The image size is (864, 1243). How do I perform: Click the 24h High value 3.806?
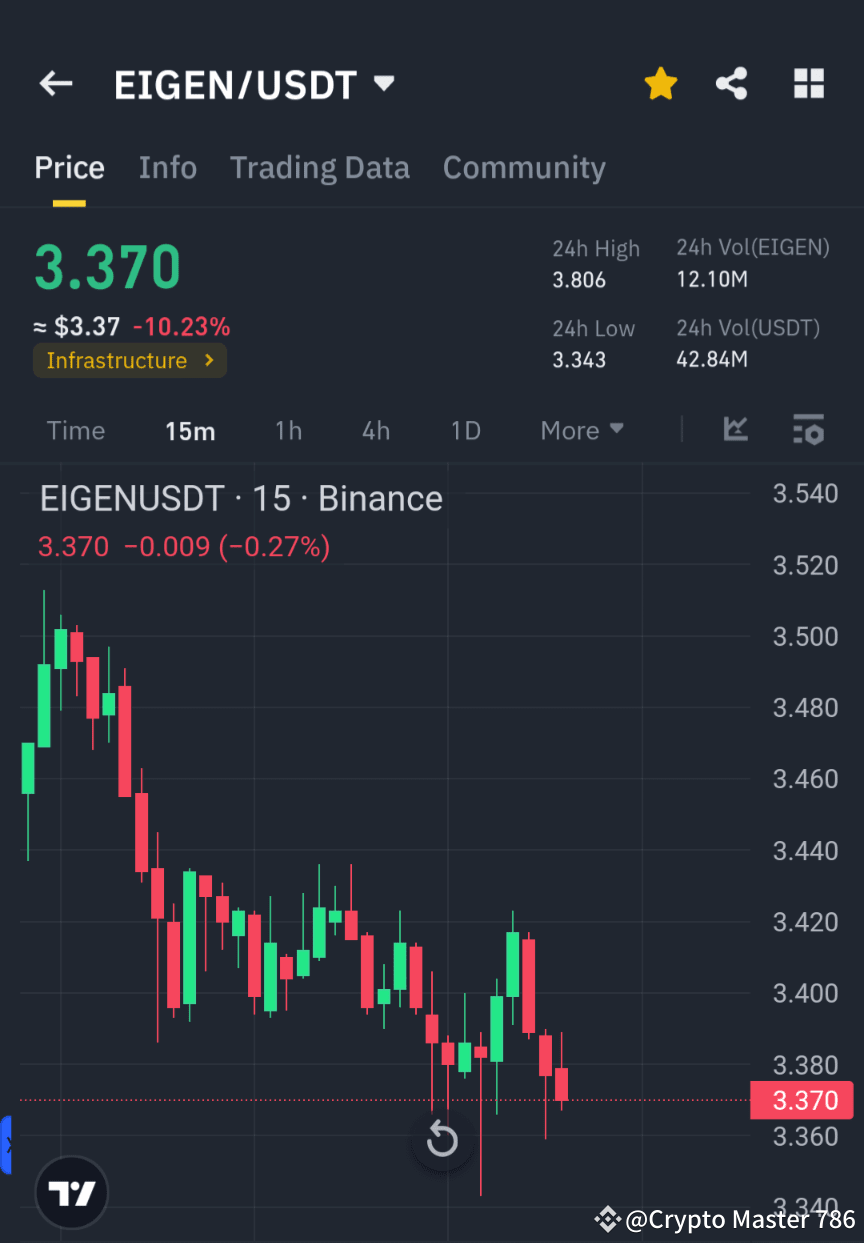click(x=578, y=280)
